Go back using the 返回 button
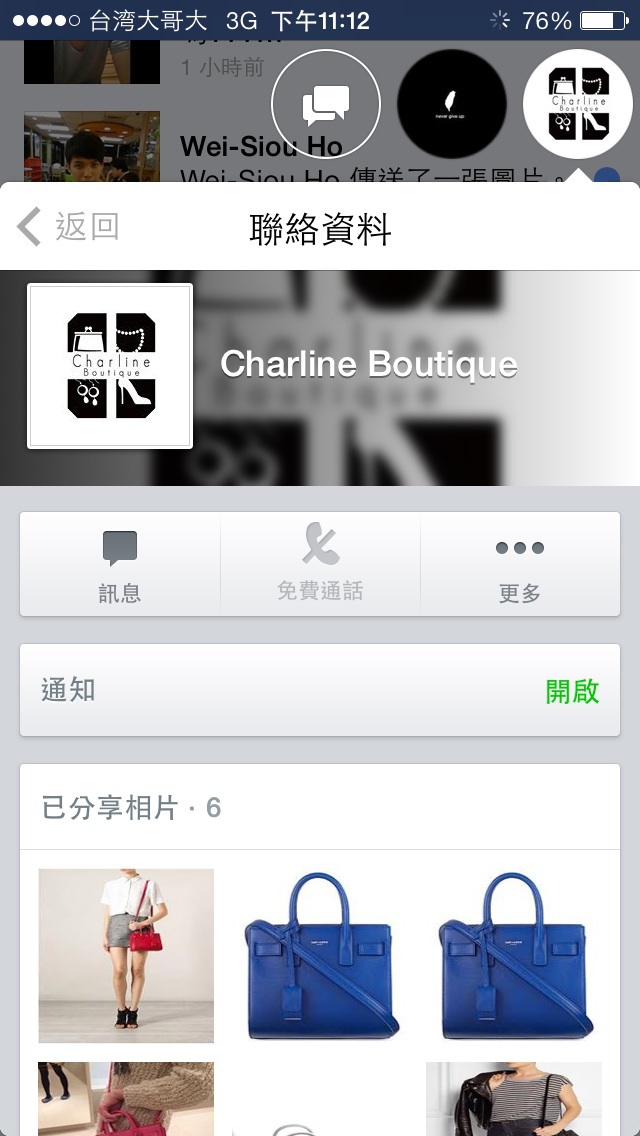 (68, 227)
